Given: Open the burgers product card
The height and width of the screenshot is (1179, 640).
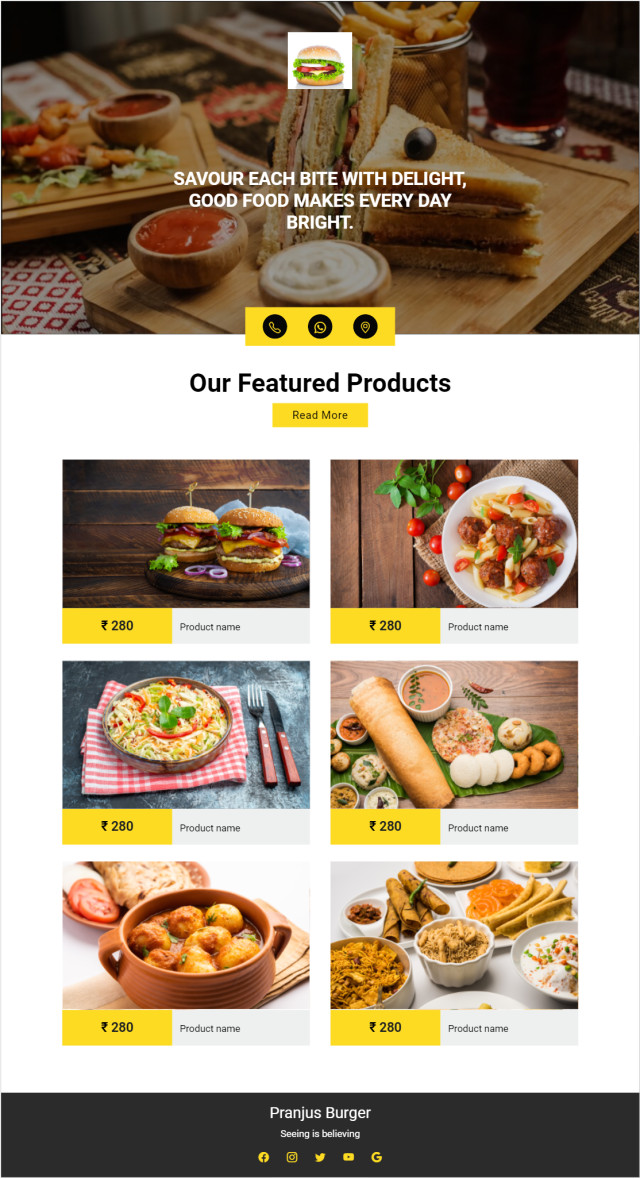Looking at the screenshot, I should click(x=186, y=551).
